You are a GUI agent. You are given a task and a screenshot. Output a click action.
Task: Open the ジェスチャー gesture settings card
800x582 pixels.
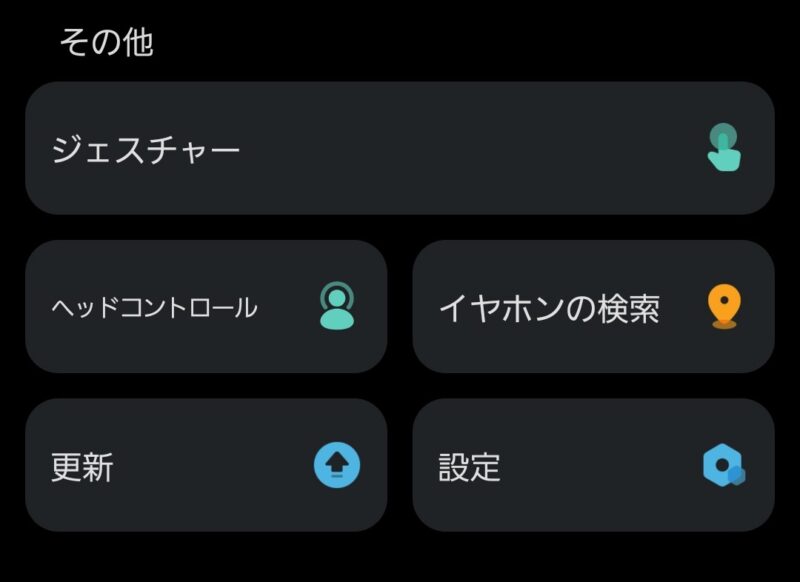[399, 148]
